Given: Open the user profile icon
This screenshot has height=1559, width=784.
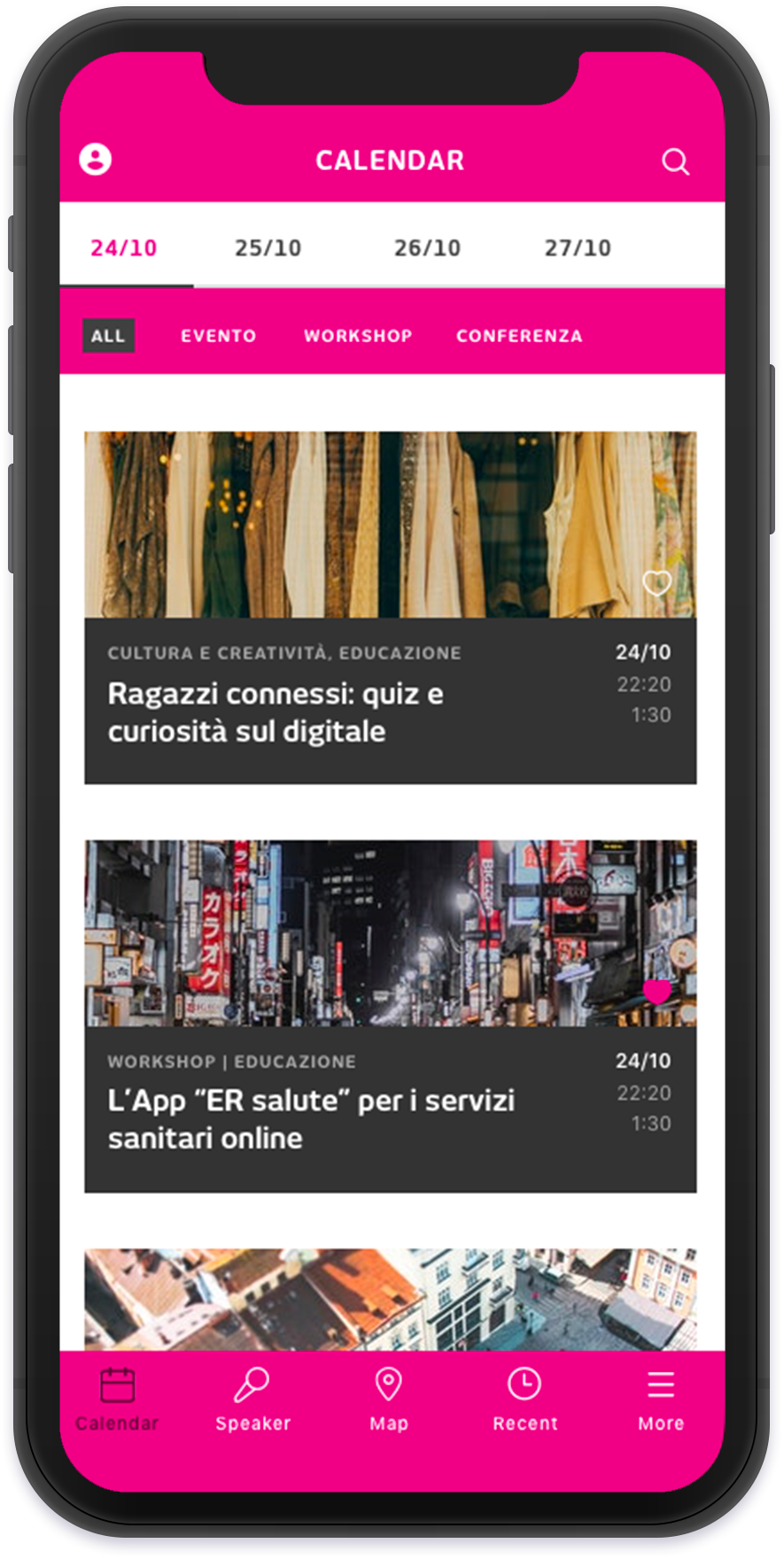Looking at the screenshot, I should pos(96,160).
